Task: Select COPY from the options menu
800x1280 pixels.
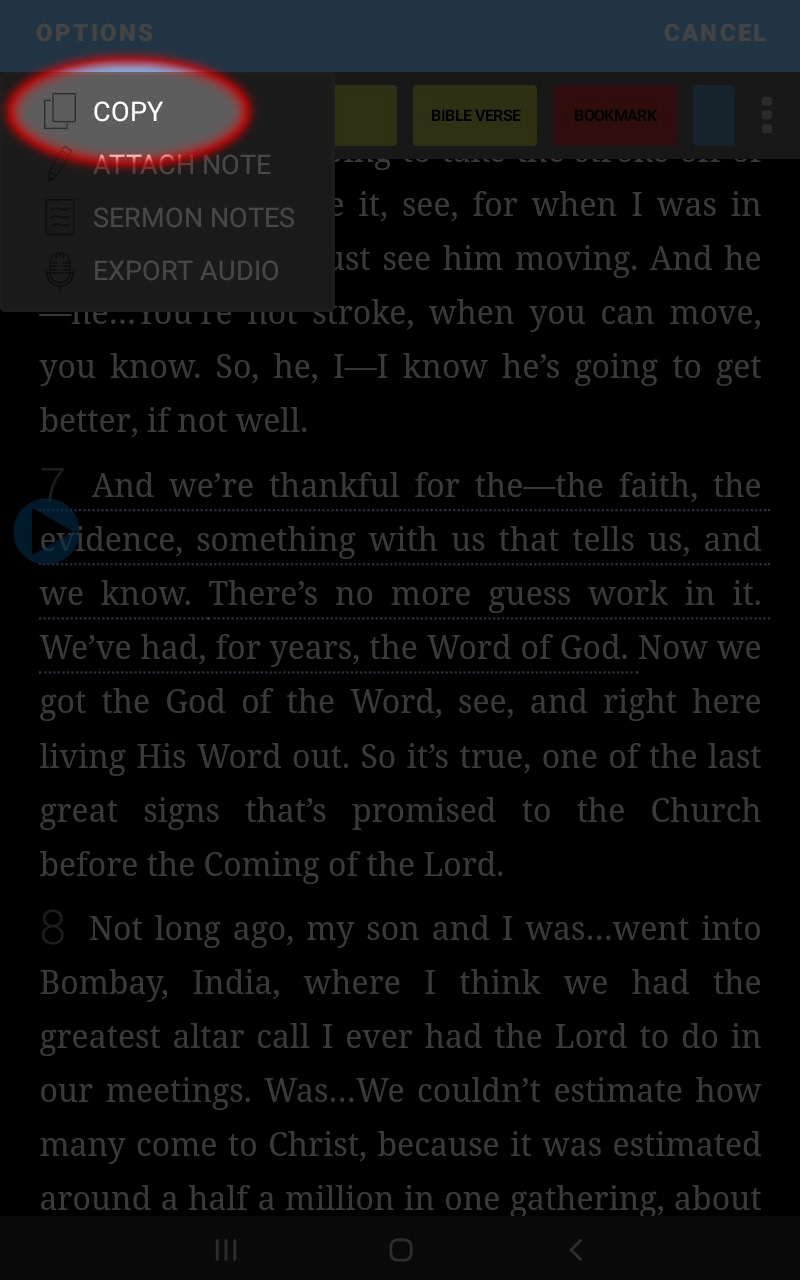Action: click(x=167, y=111)
